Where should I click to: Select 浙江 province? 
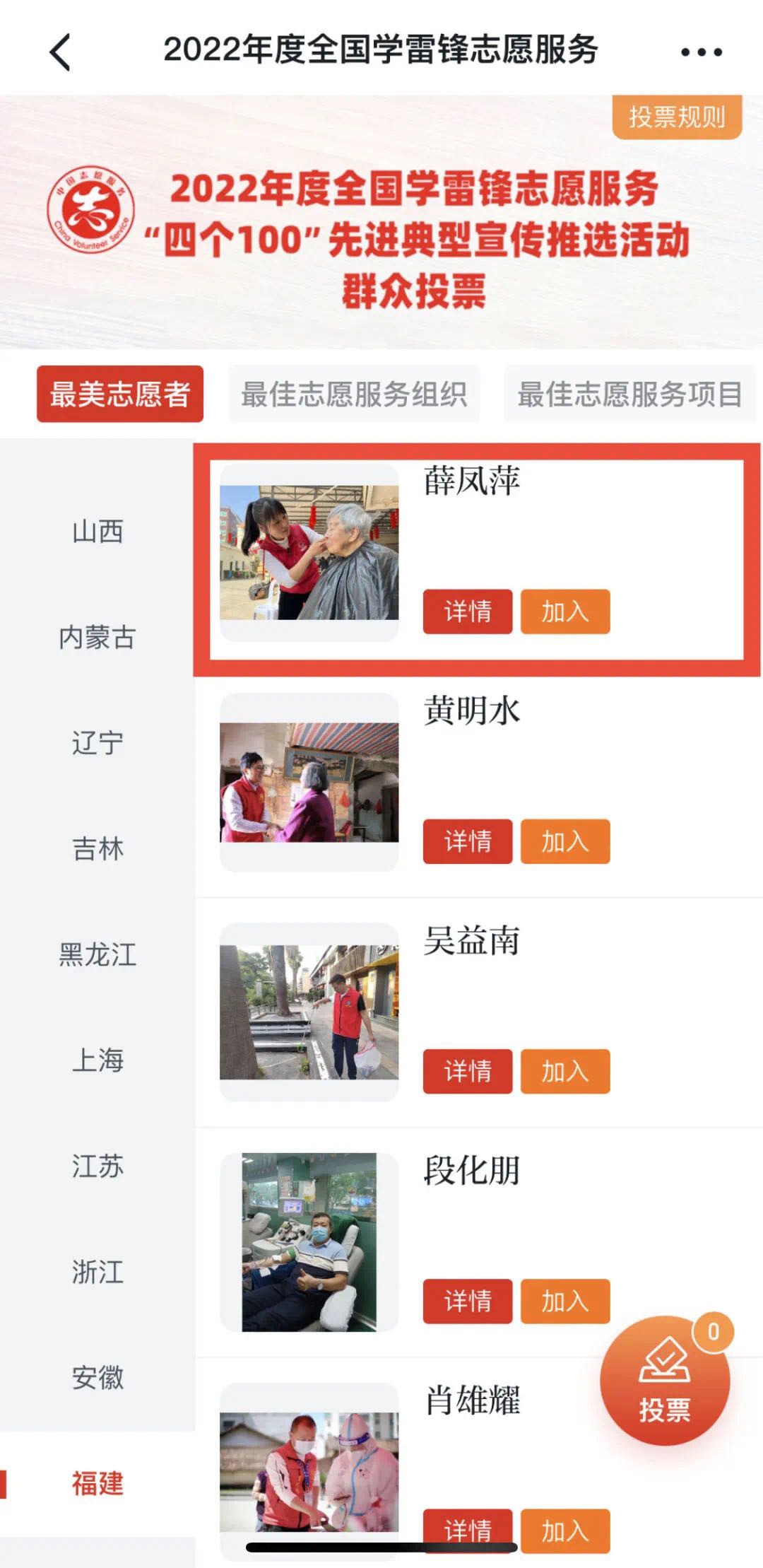click(x=97, y=1272)
